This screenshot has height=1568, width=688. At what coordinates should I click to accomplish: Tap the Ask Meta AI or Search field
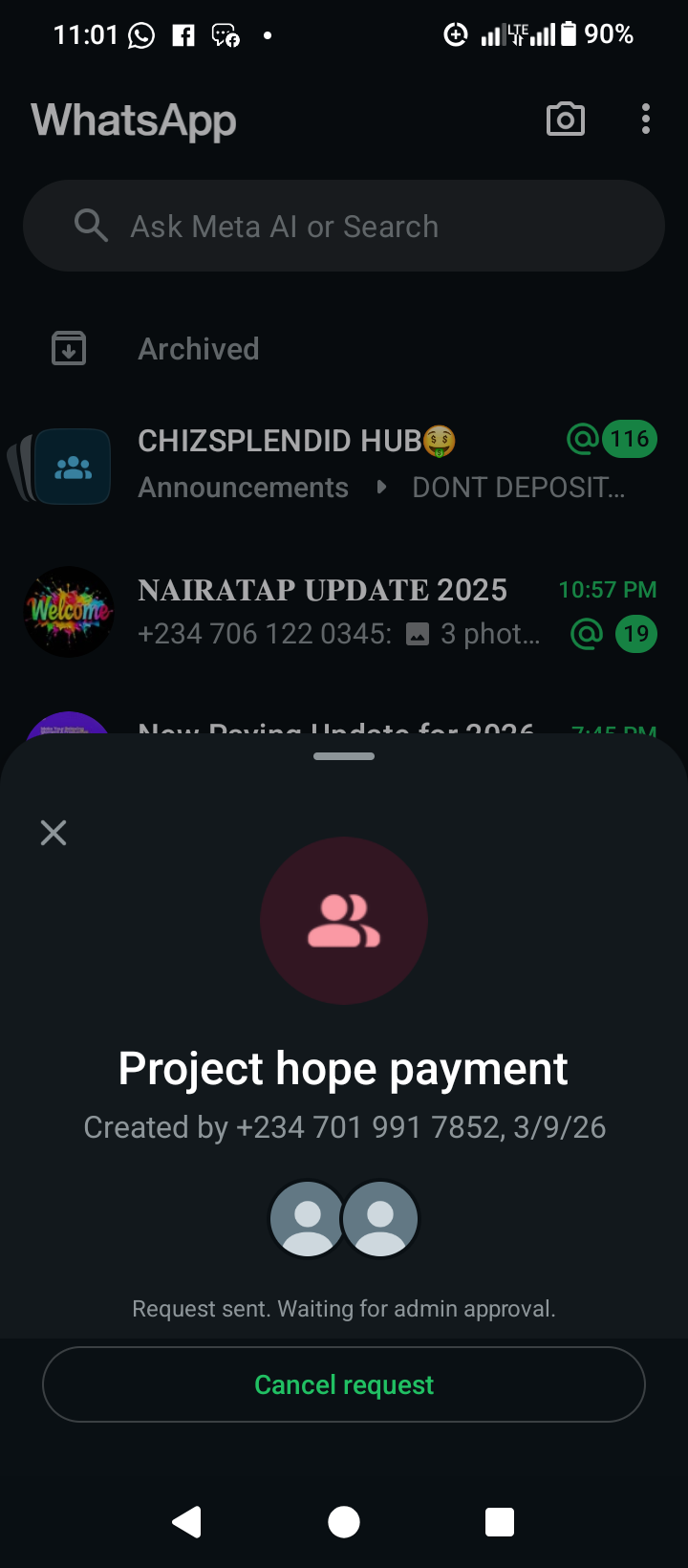(x=344, y=227)
